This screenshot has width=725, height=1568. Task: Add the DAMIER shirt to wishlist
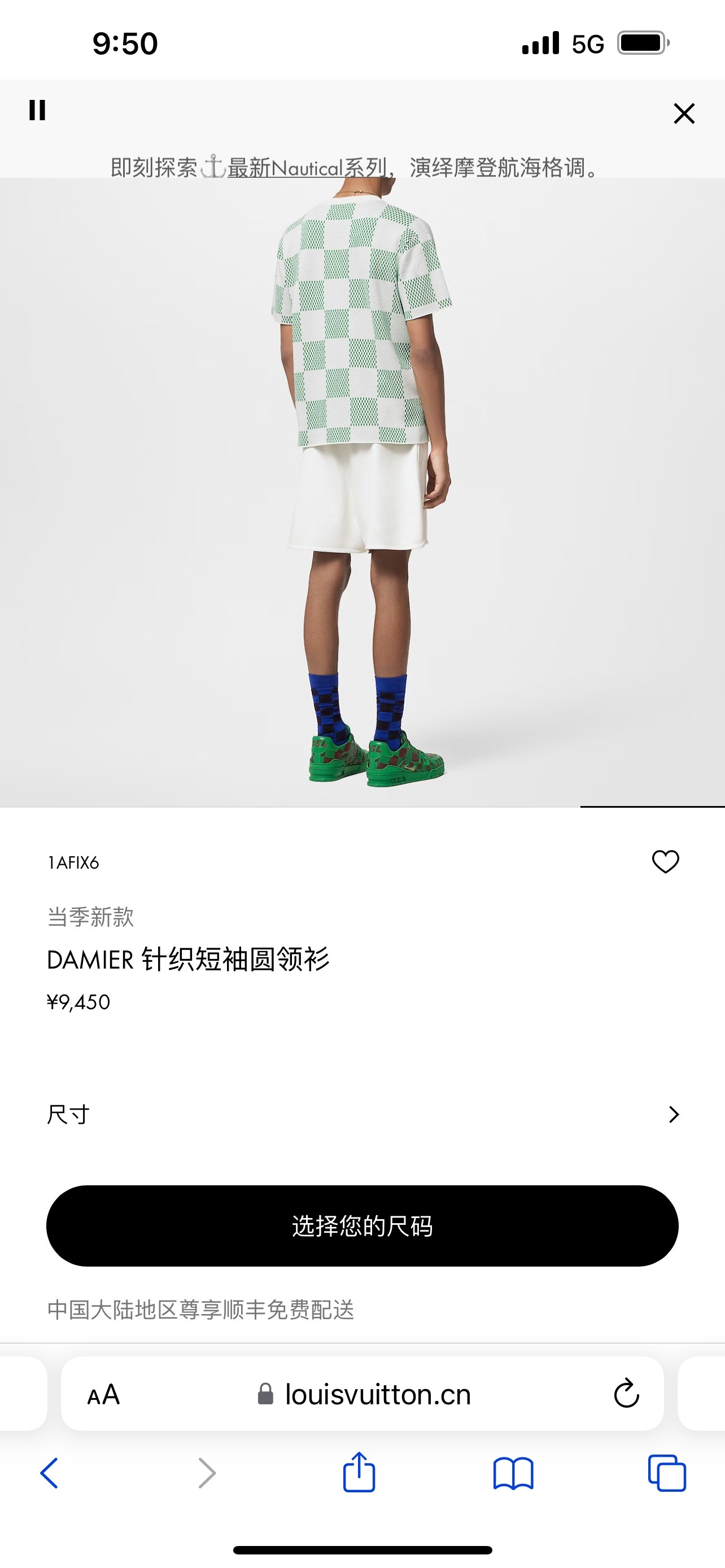point(665,861)
